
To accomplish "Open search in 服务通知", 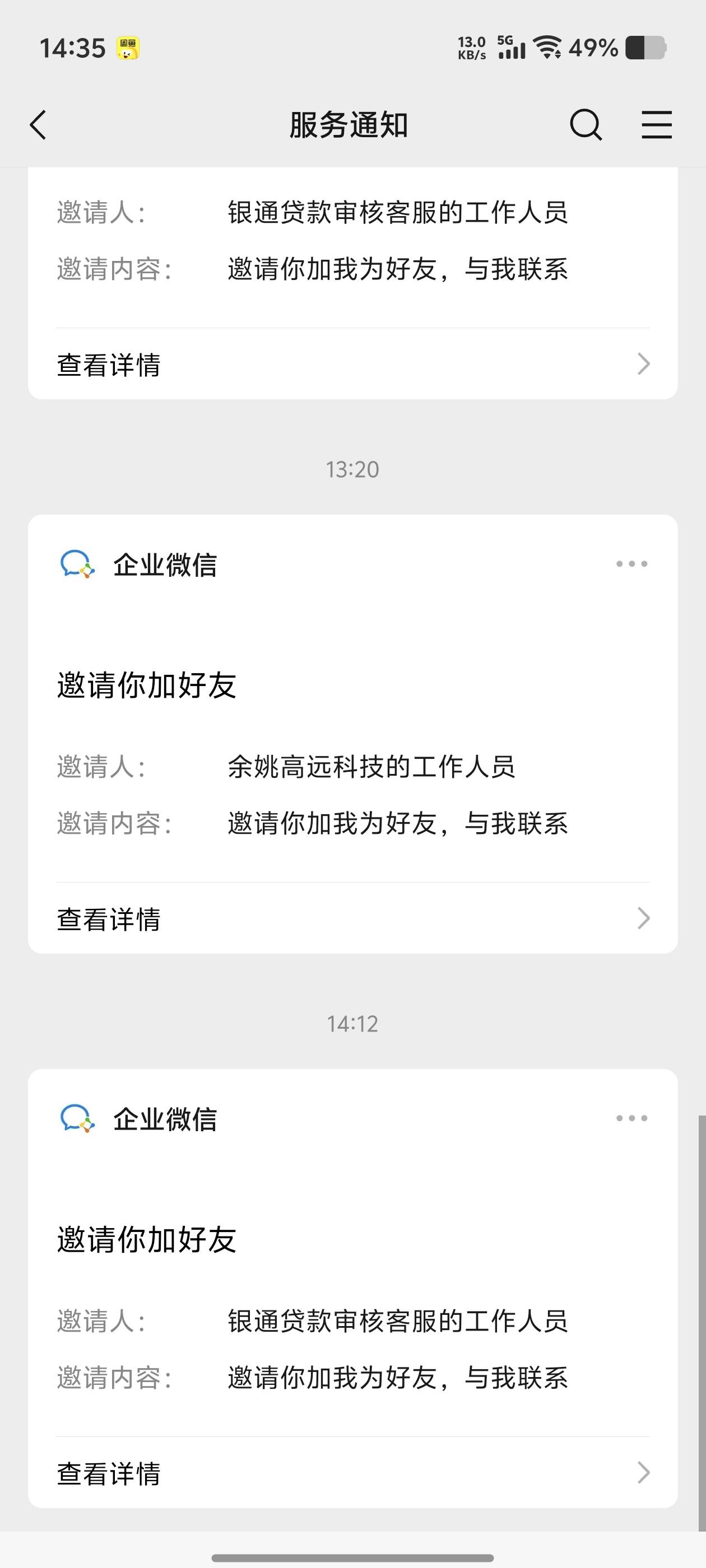I will [586, 125].
